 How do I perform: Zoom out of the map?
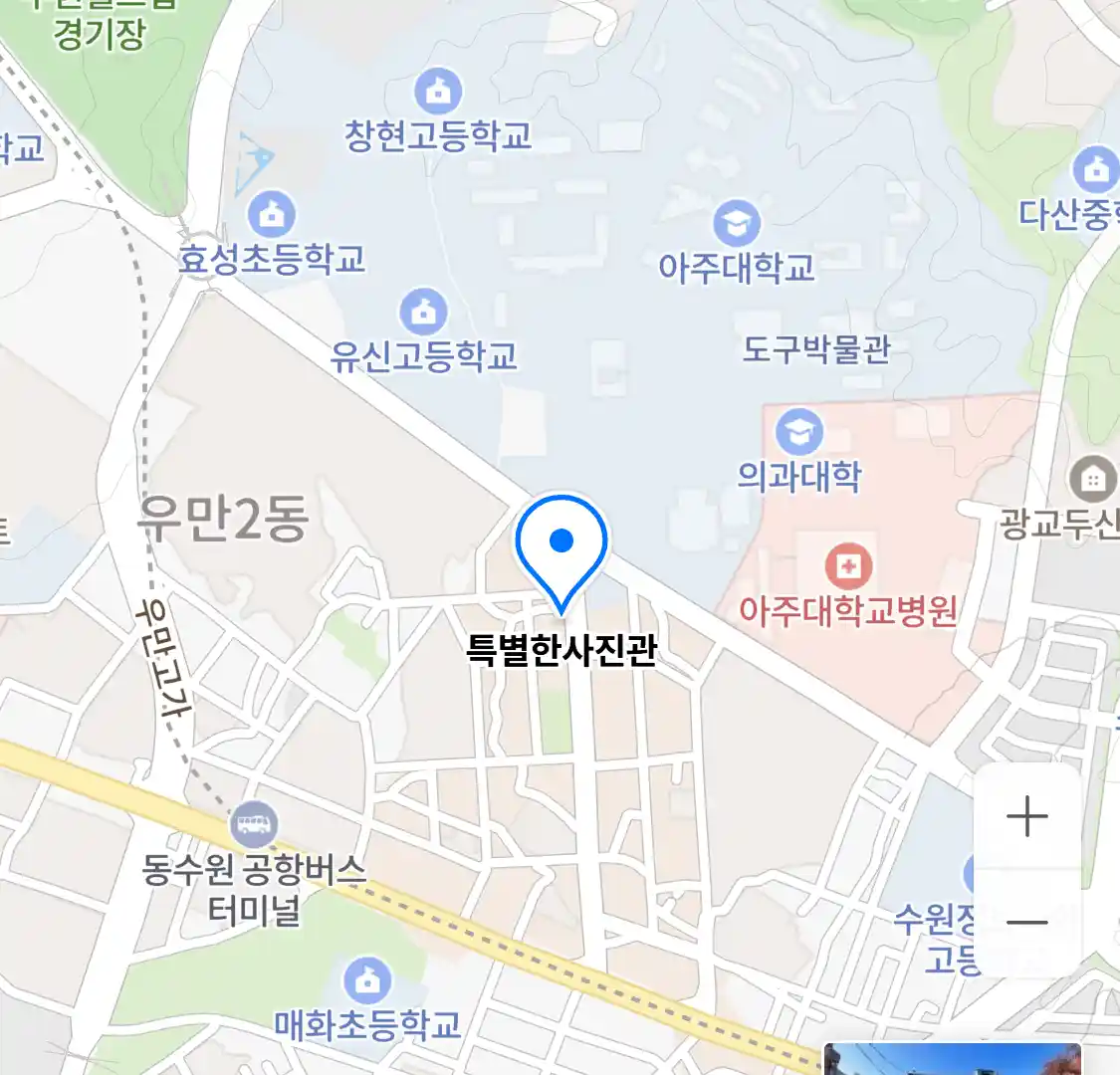(x=1026, y=922)
